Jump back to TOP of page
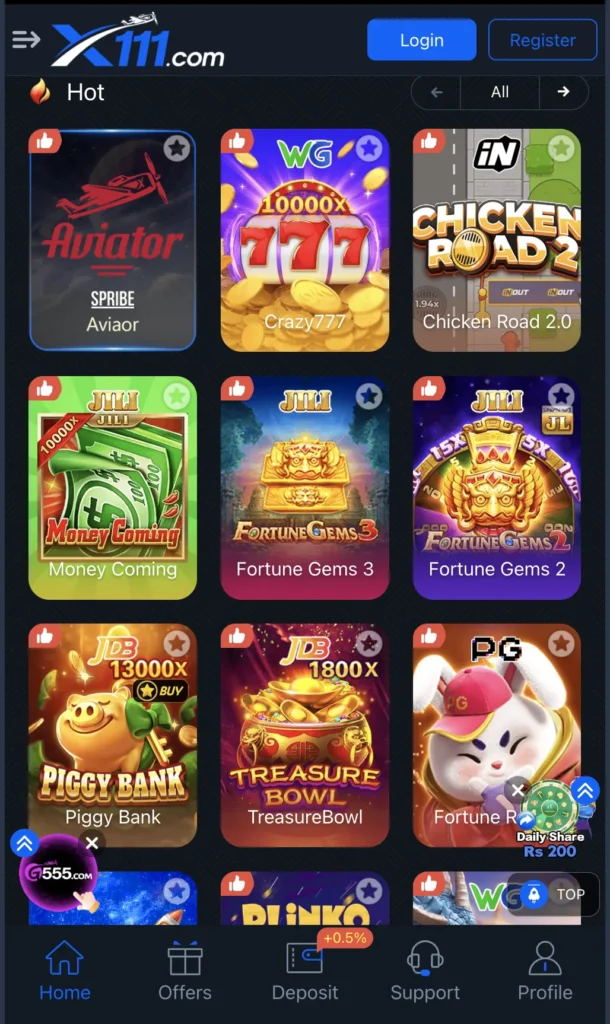 click(558, 894)
